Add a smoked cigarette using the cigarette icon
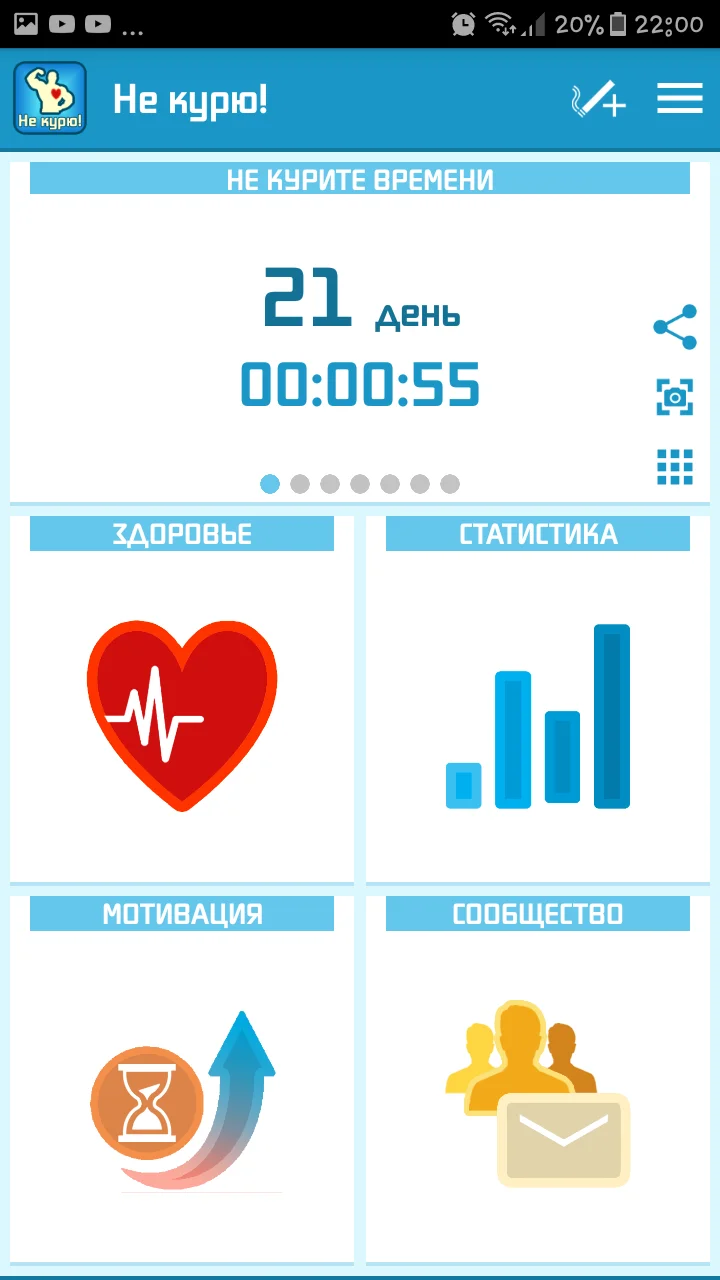720x1280 pixels. pyautogui.click(x=597, y=99)
